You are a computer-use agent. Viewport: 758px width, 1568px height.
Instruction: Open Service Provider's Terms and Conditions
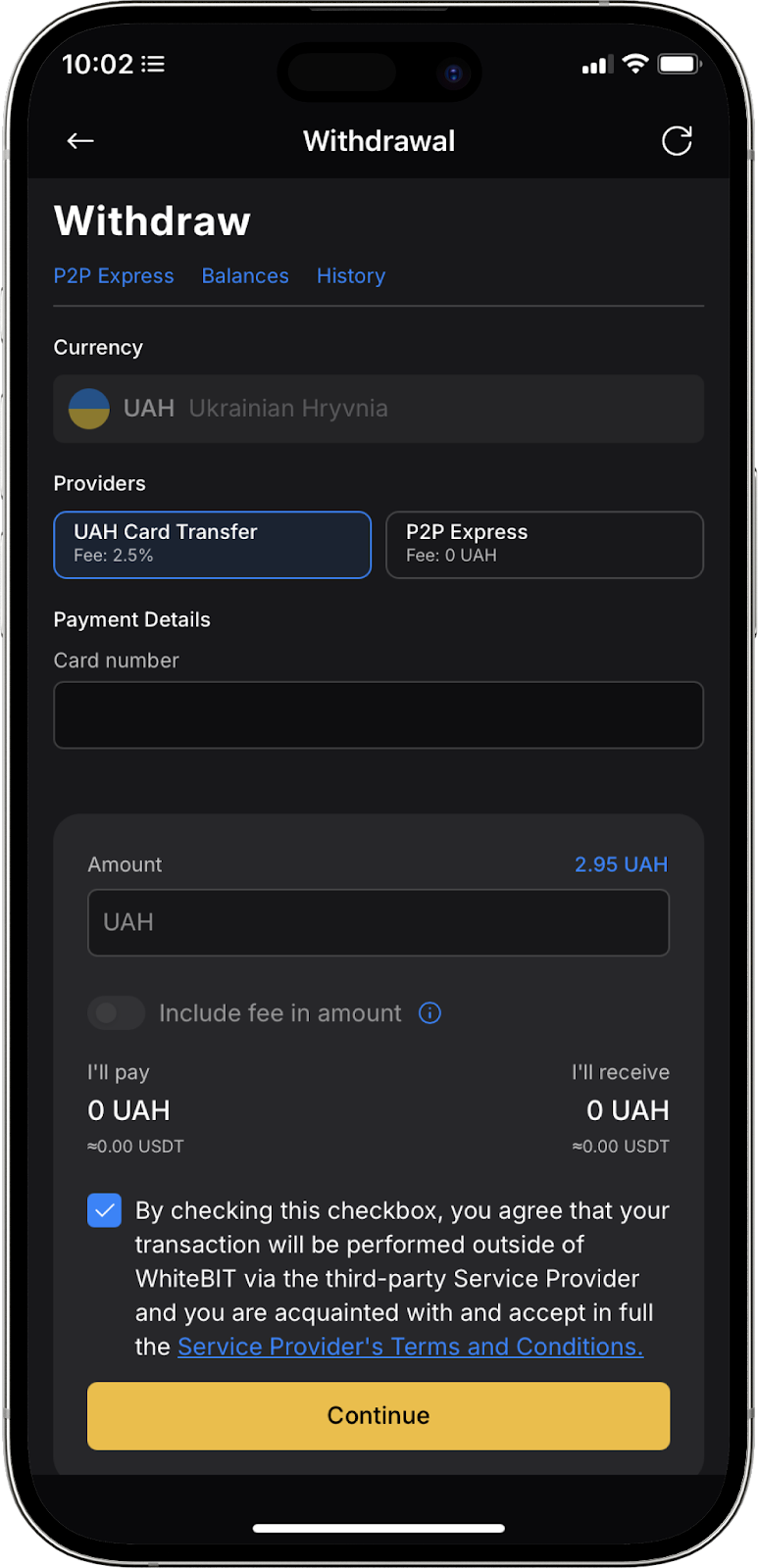coord(410,1347)
